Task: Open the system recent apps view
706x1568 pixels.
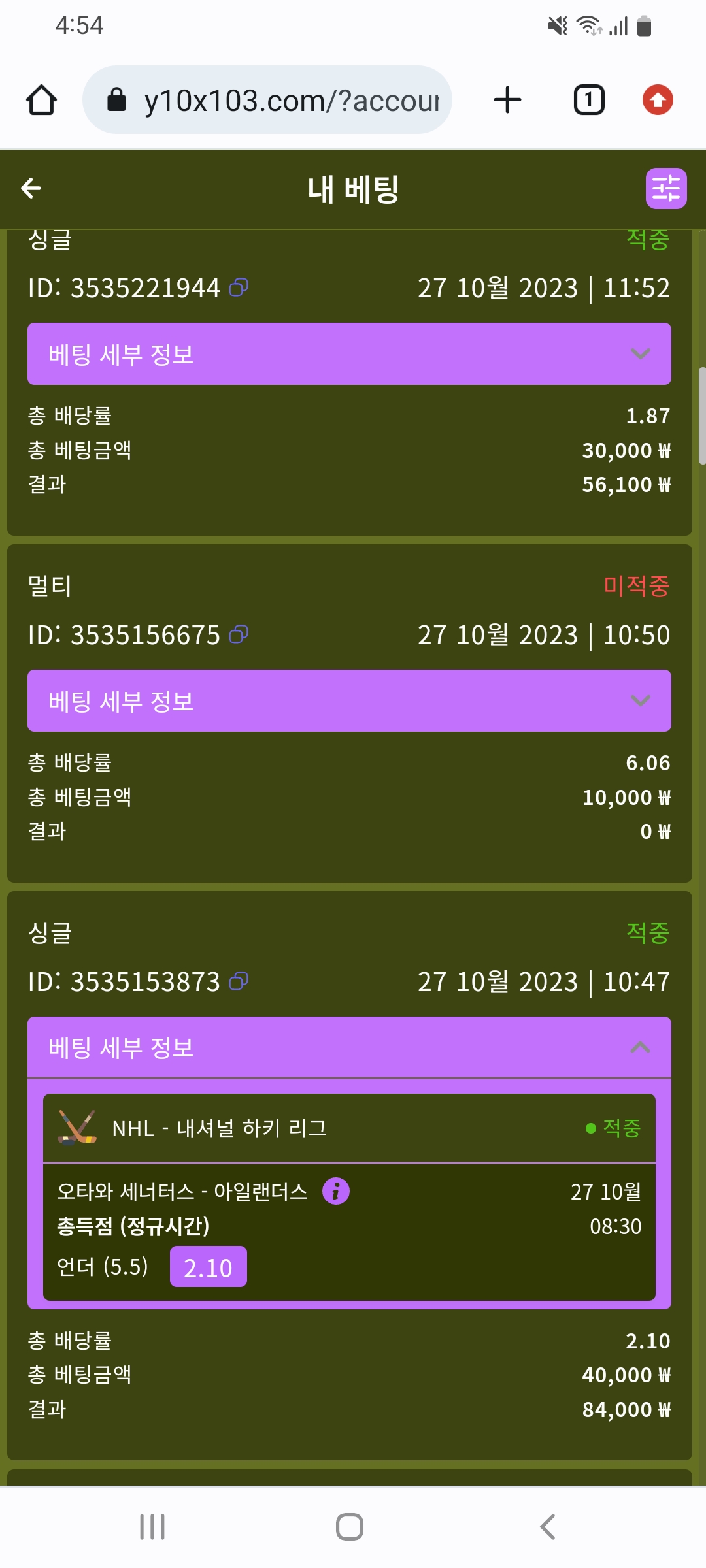Action: pos(152,1527)
